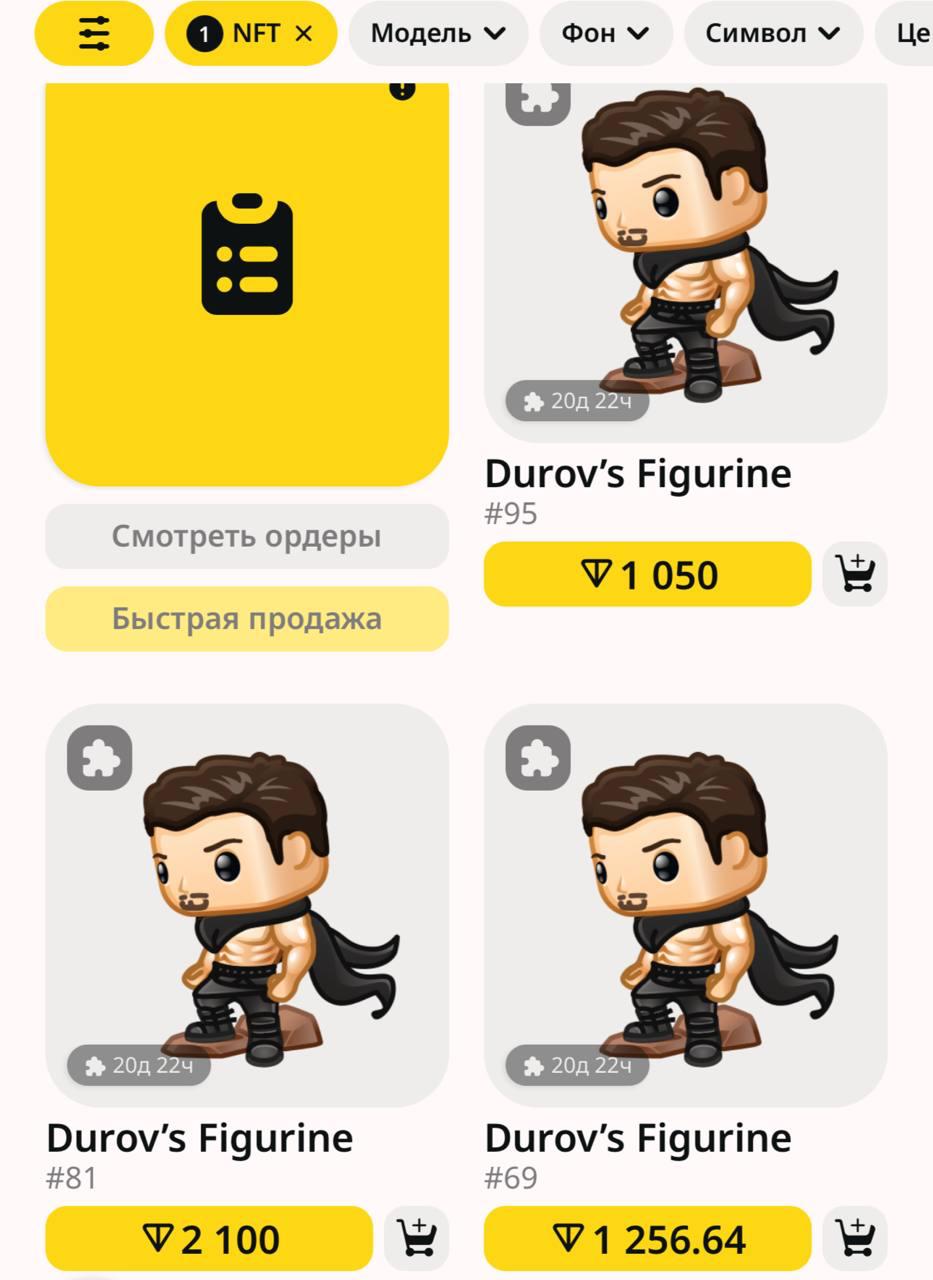The image size is (933, 1280).
Task: Buy figurine #95 for 1 050
Action: 647,575
